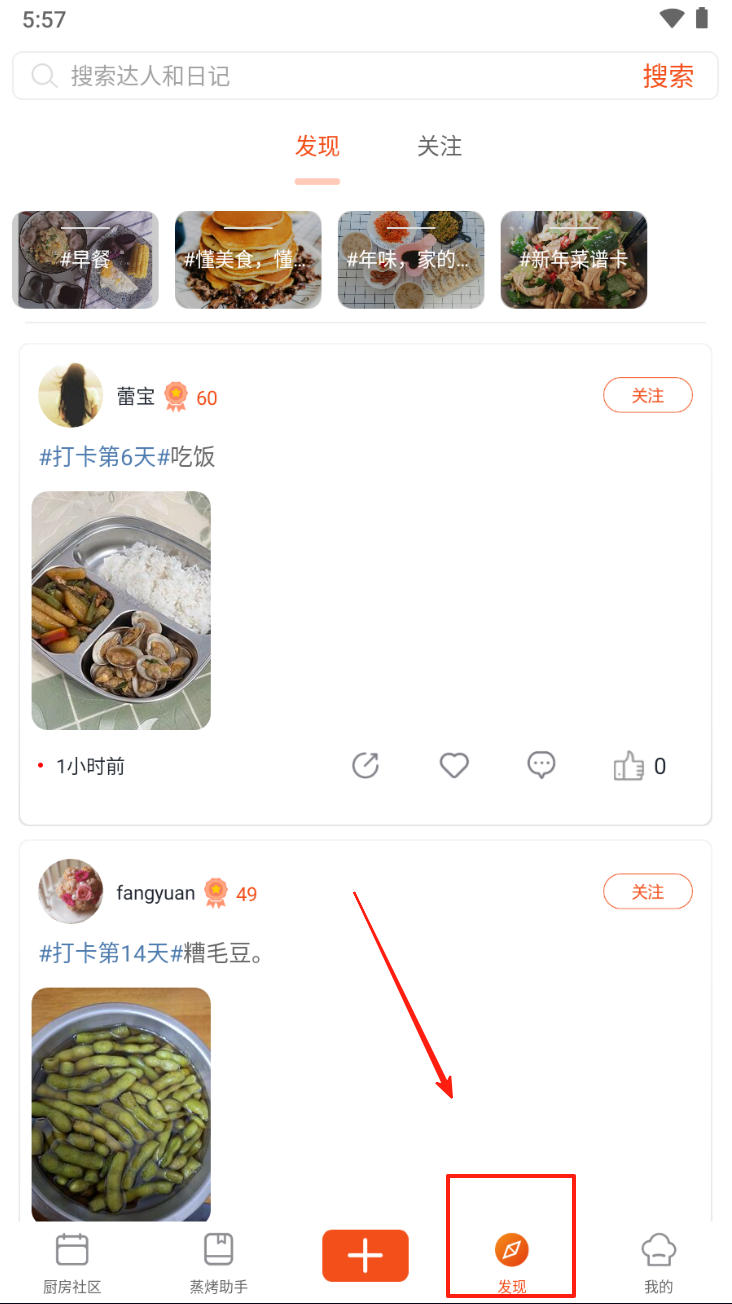The width and height of the screenshot is (732, 1304).
Task: Comment on 蕾宝's post
Action: (541, 766)
